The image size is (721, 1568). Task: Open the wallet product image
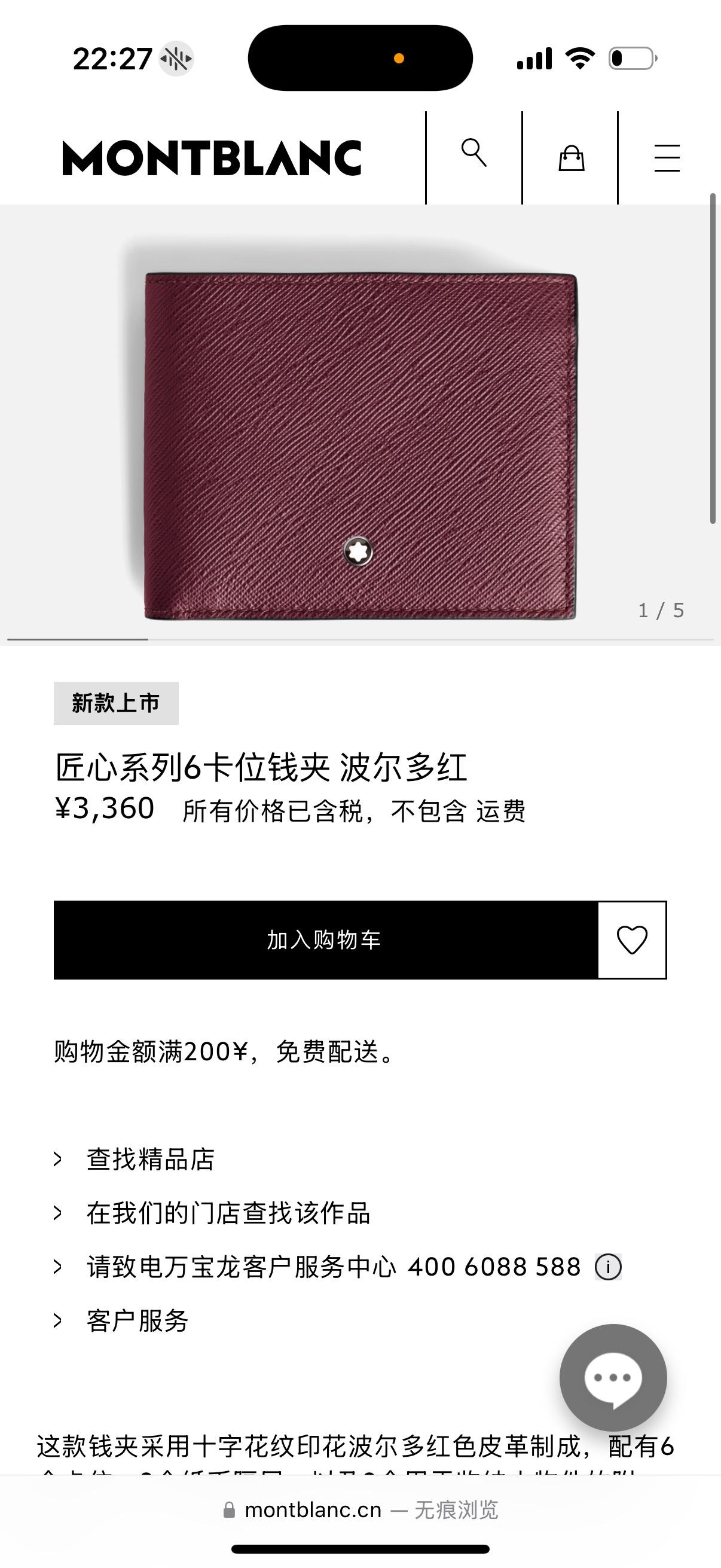pos(360,446)
